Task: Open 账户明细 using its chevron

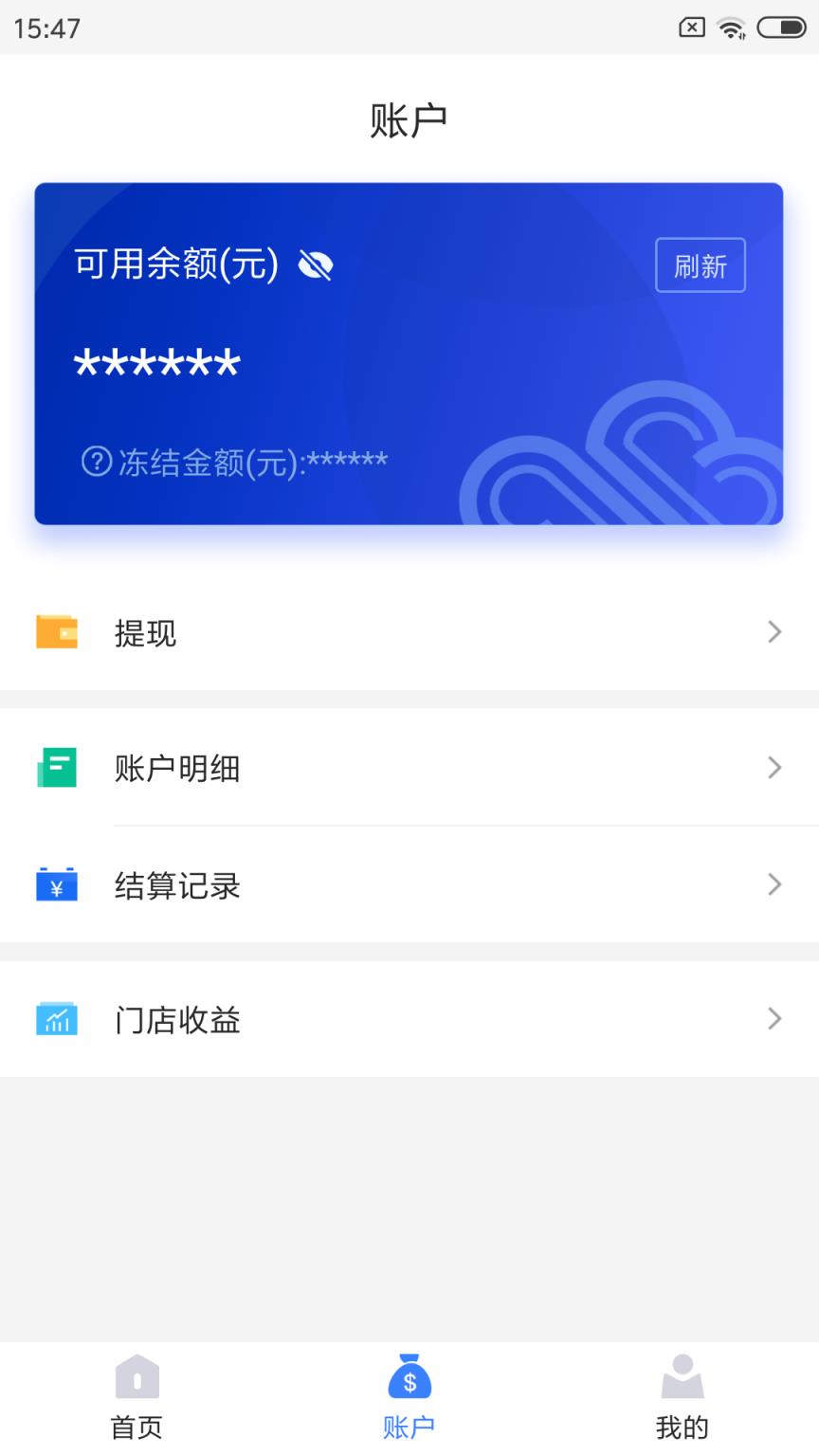Action: coord(774,768)
